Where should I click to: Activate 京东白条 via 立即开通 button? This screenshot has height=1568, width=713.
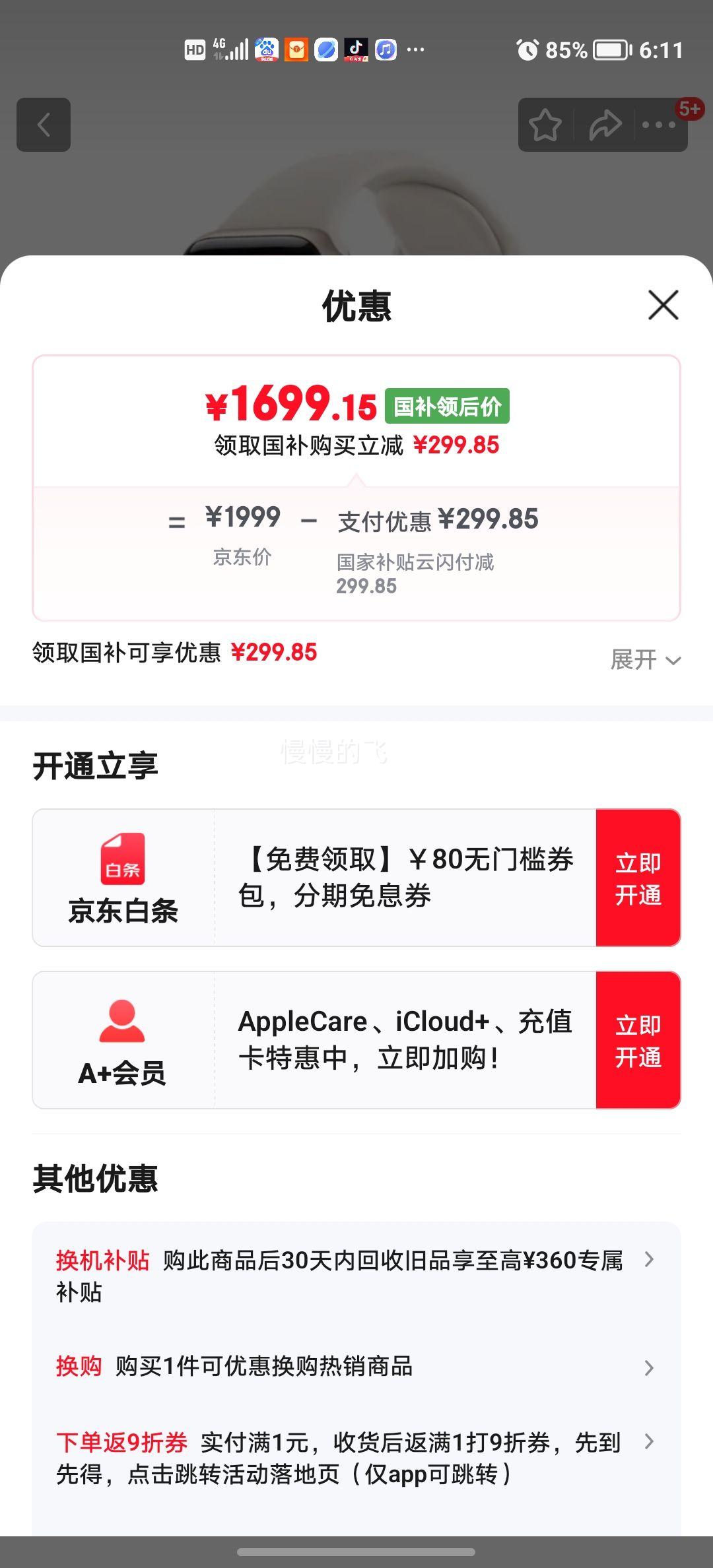pyautogui.click(x=638, y=878)
